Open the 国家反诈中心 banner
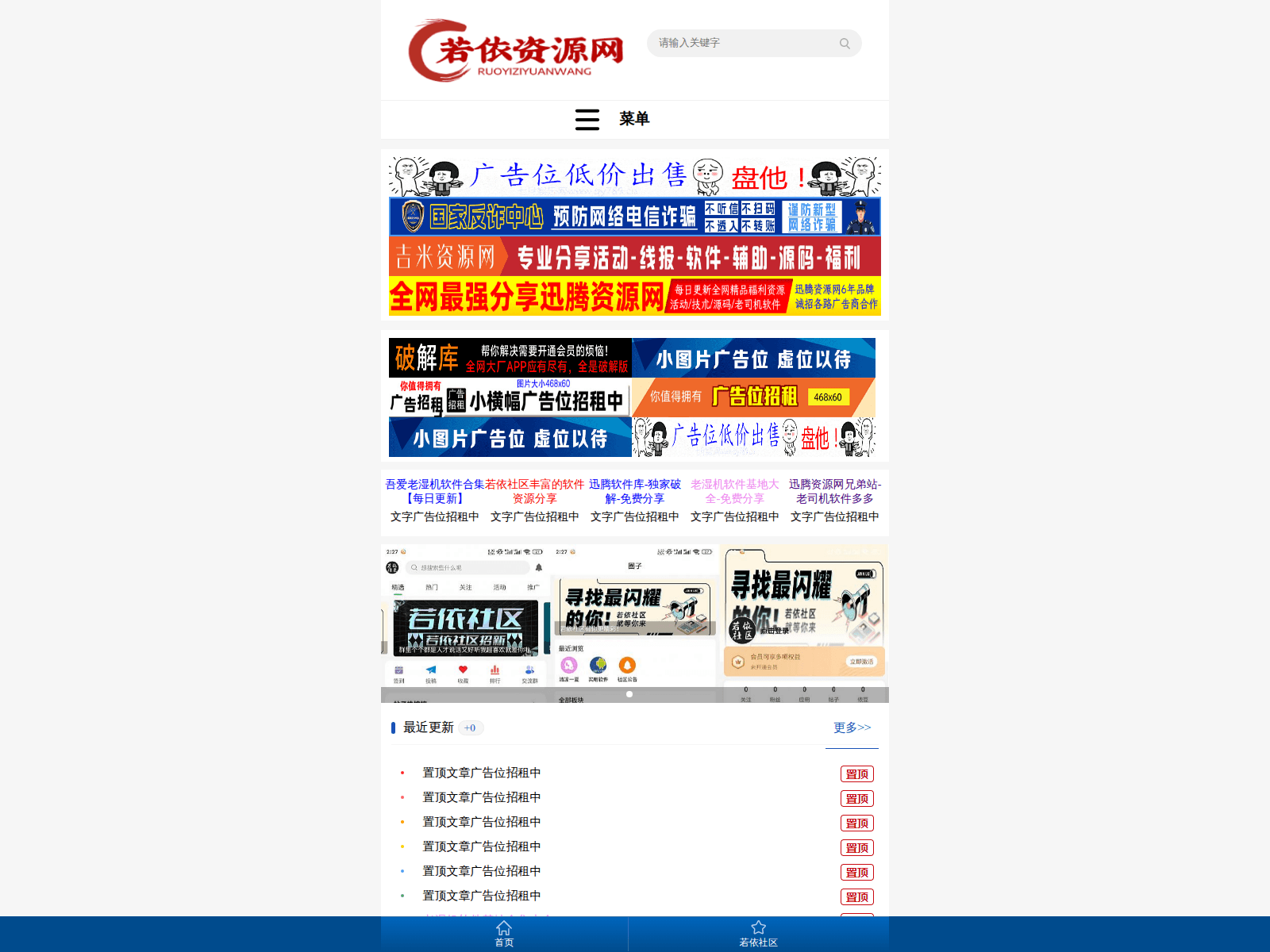Image resolution: width=1270 pixels, height=952 pixels. coord(634,216)
